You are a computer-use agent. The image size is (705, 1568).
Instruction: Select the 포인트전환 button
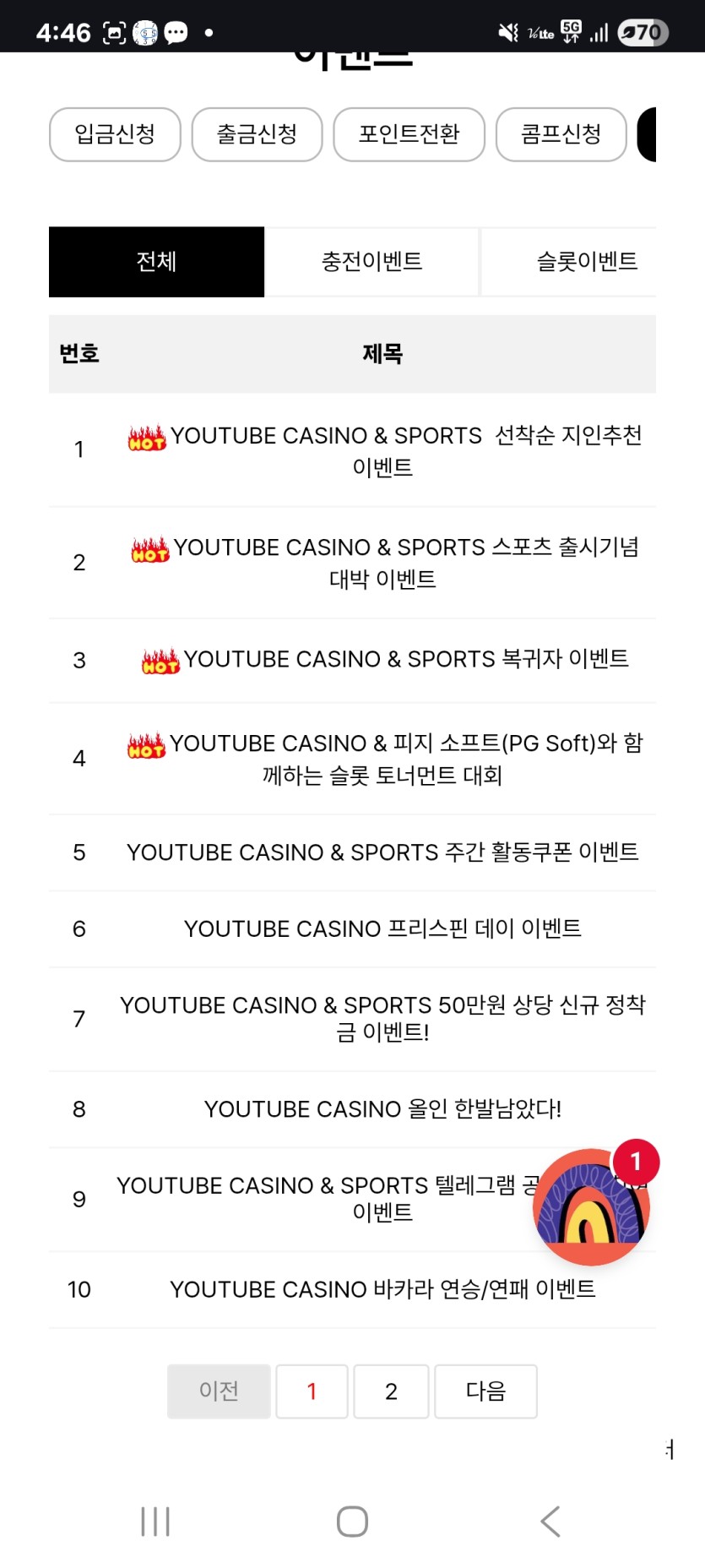tap(409, 134)
